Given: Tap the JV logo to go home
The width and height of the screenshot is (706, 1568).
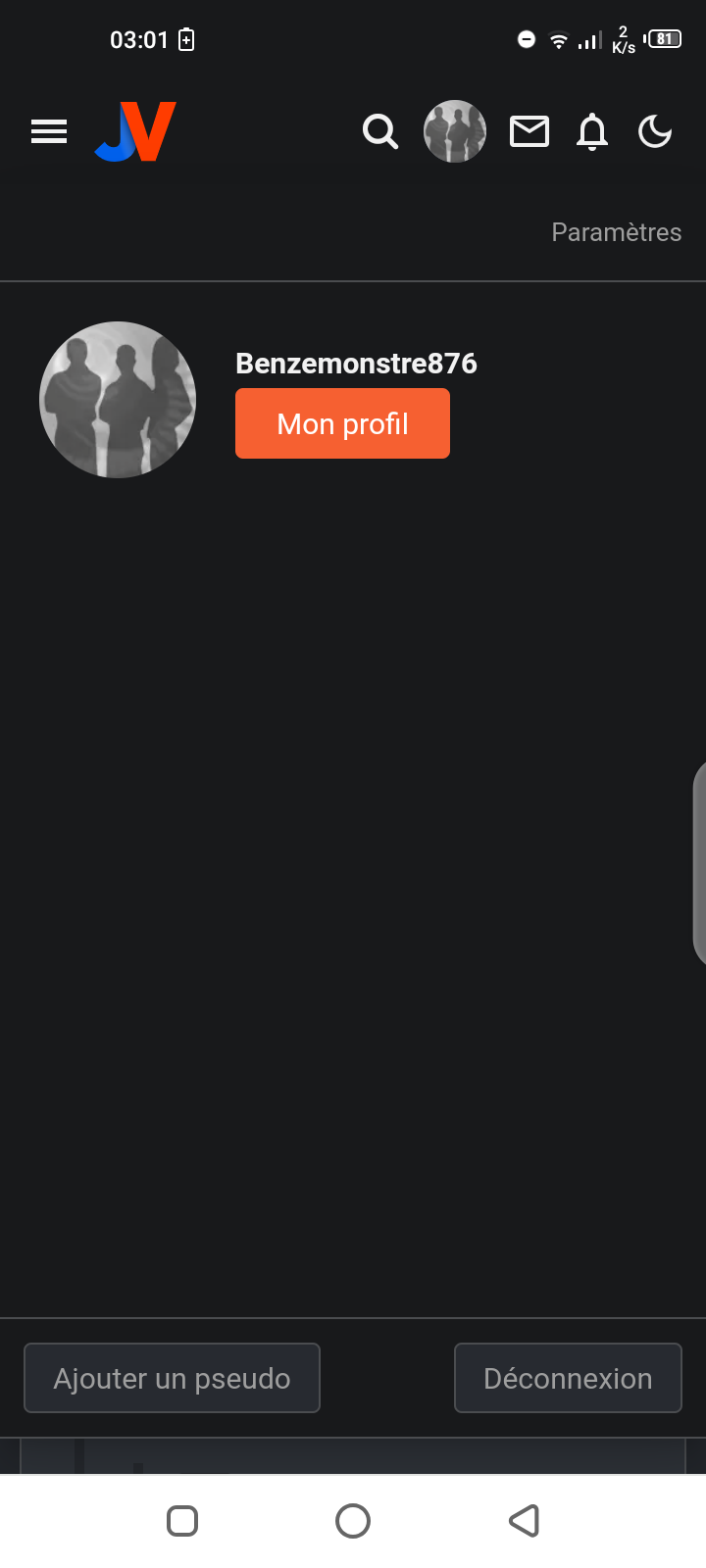Looking at the screenshot, I should click(x=135, y=131).
